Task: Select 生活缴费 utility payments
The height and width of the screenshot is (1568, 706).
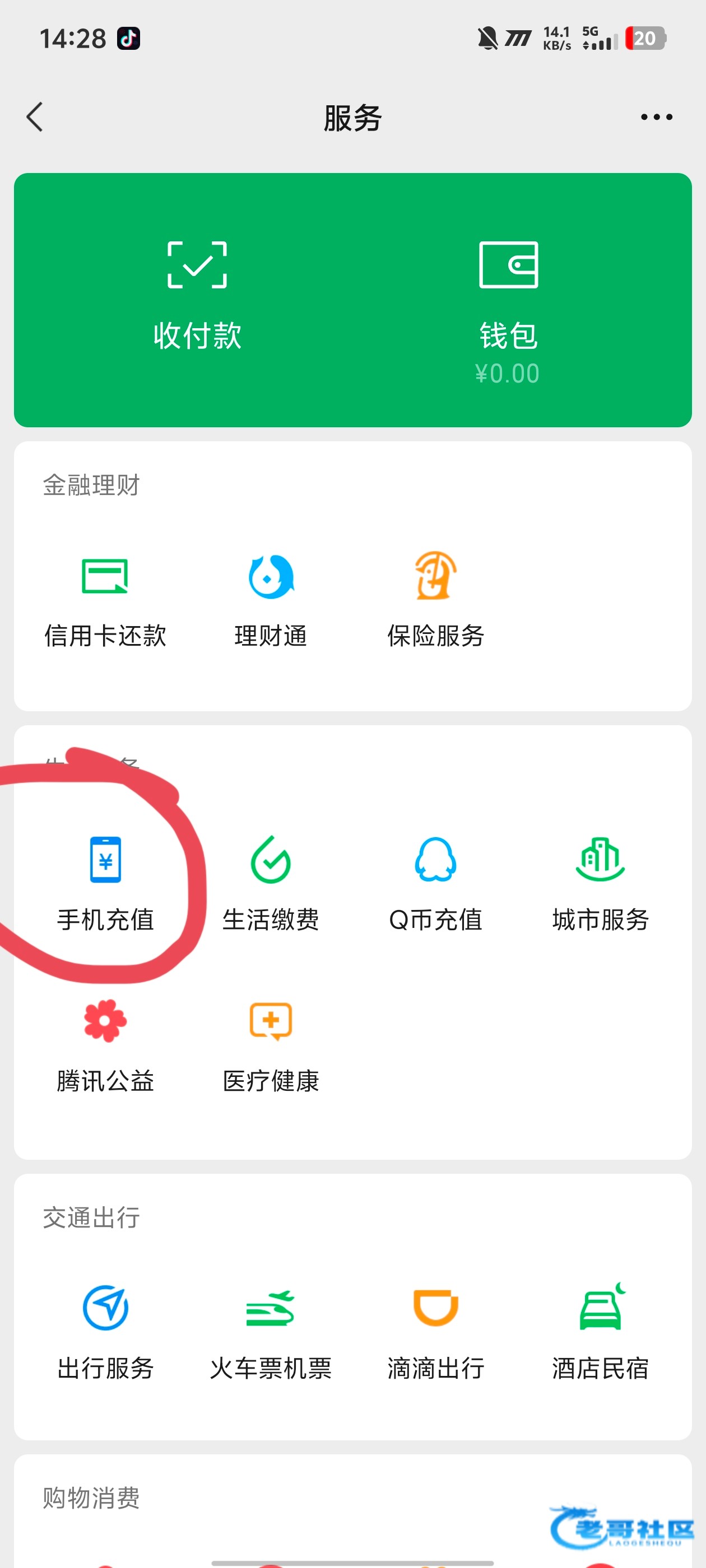Action: tap(271, 883)
